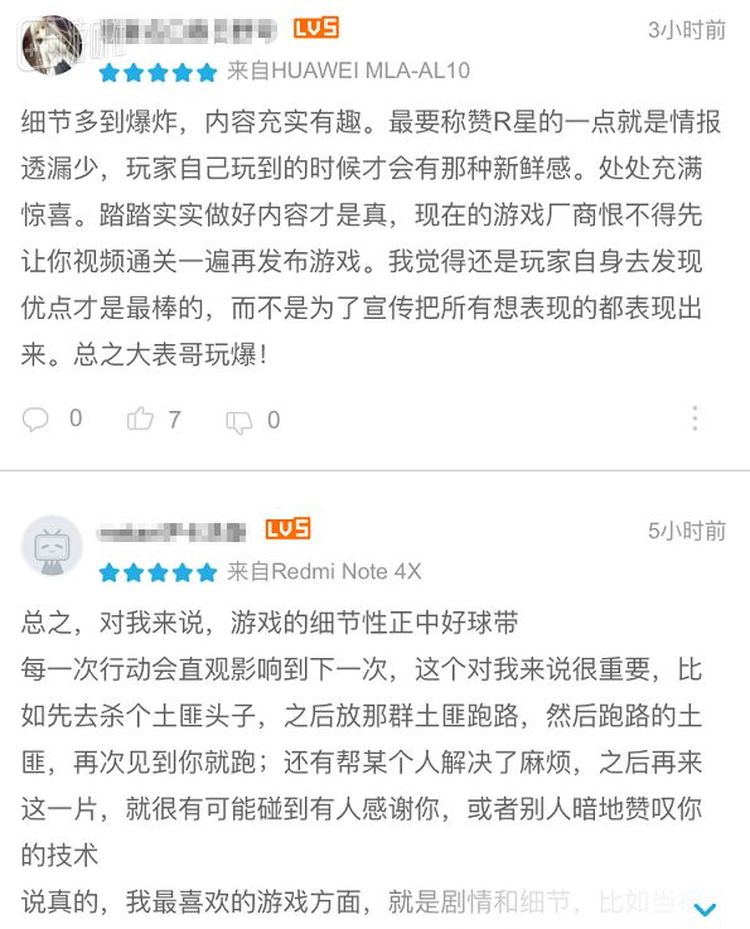Open the HUAWEI MLA-AL10 reviewer's avatar
The height and width of the screenshot is (929, 750).
[51, 45]
